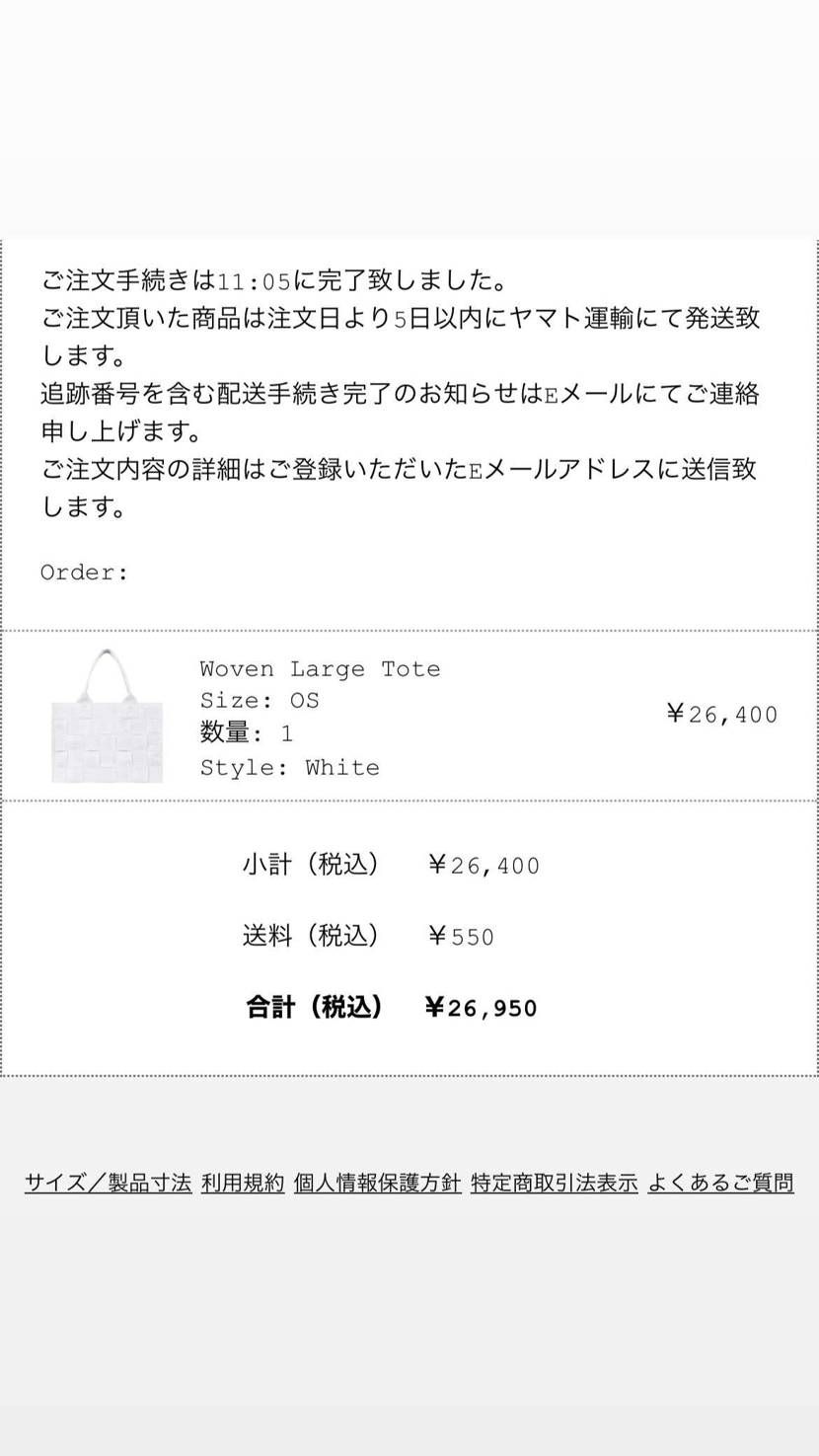The image size is (819, 1456).
Task: Select the Woven Large Tote product name
Action: [320, 668]
